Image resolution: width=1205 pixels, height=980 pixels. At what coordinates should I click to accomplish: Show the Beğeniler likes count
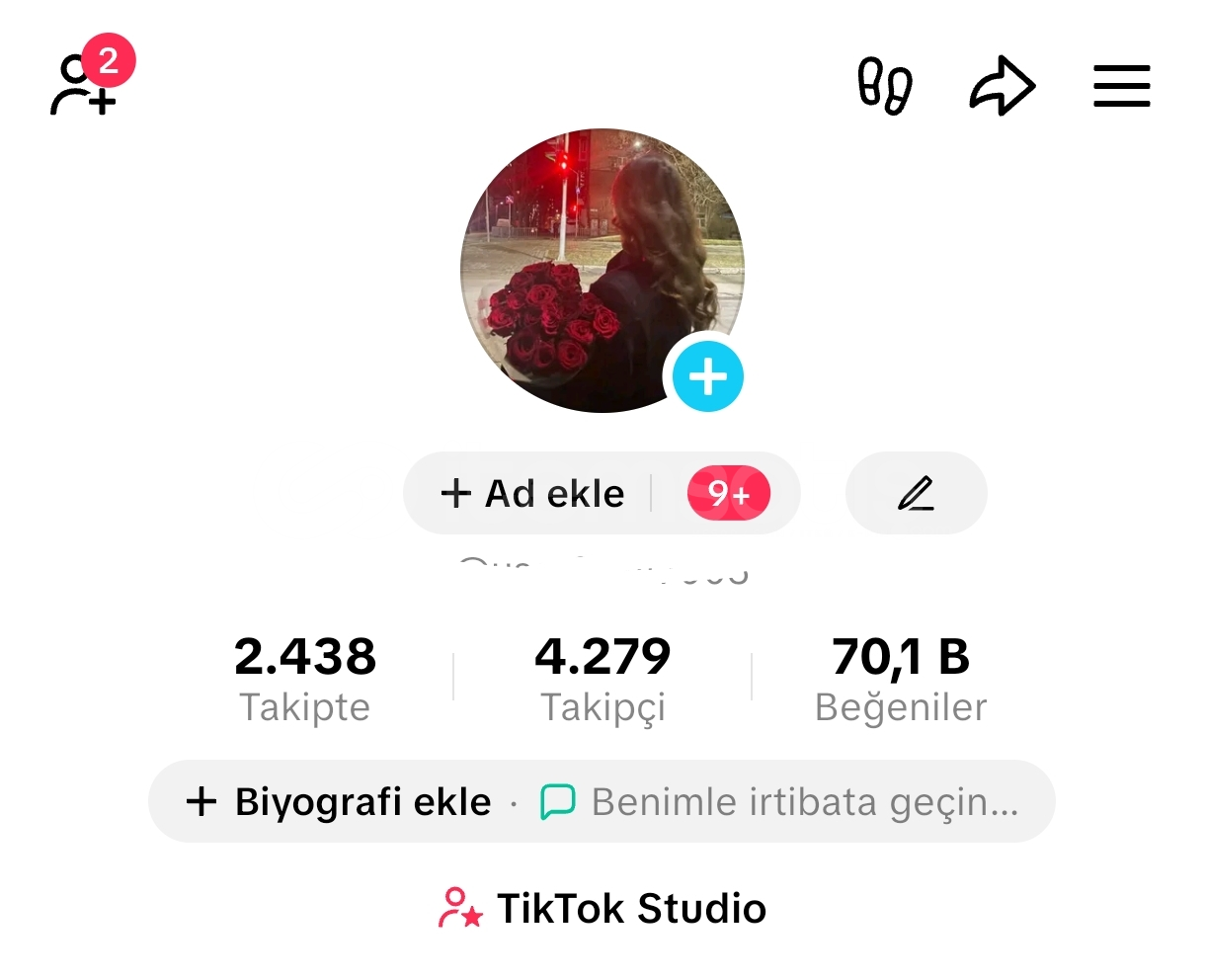coord(901,679)
